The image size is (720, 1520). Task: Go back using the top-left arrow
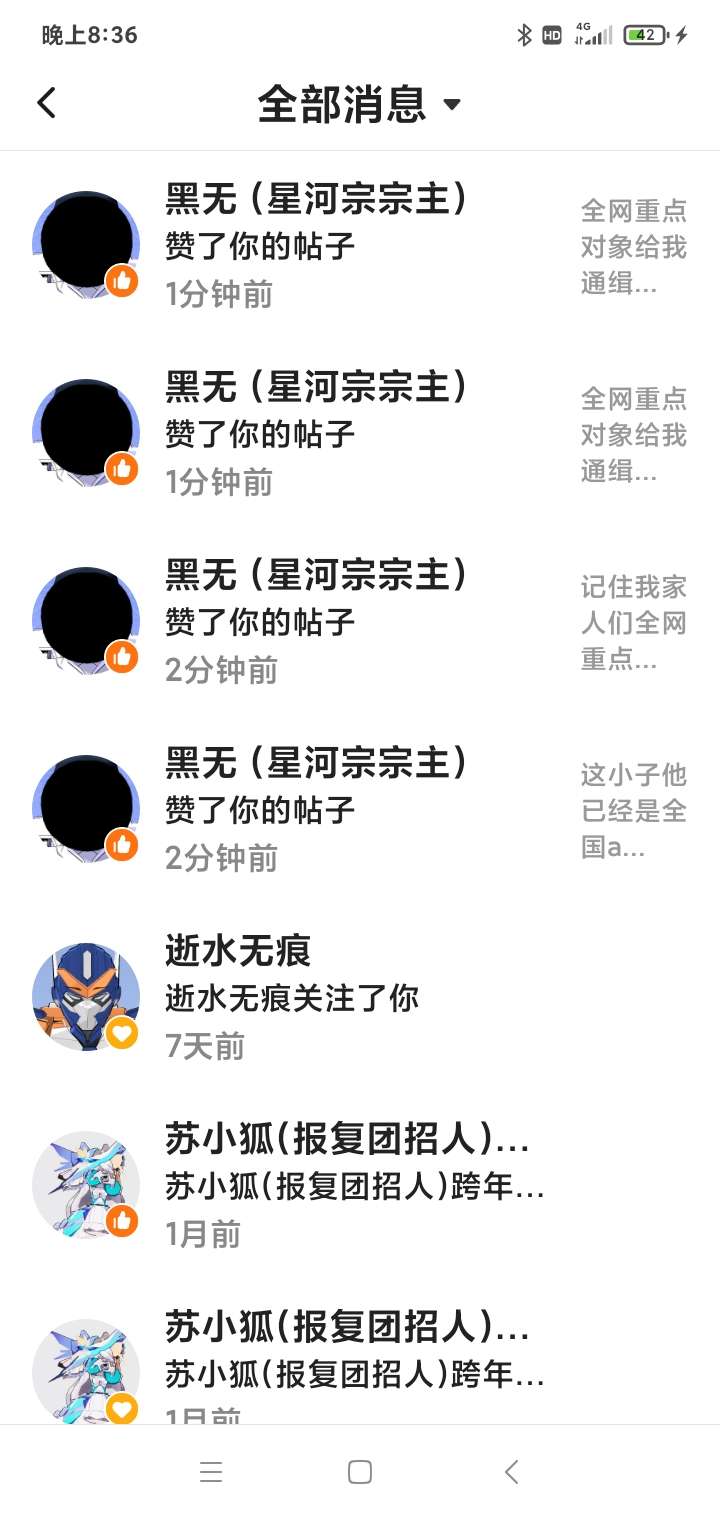coord(47,103)
